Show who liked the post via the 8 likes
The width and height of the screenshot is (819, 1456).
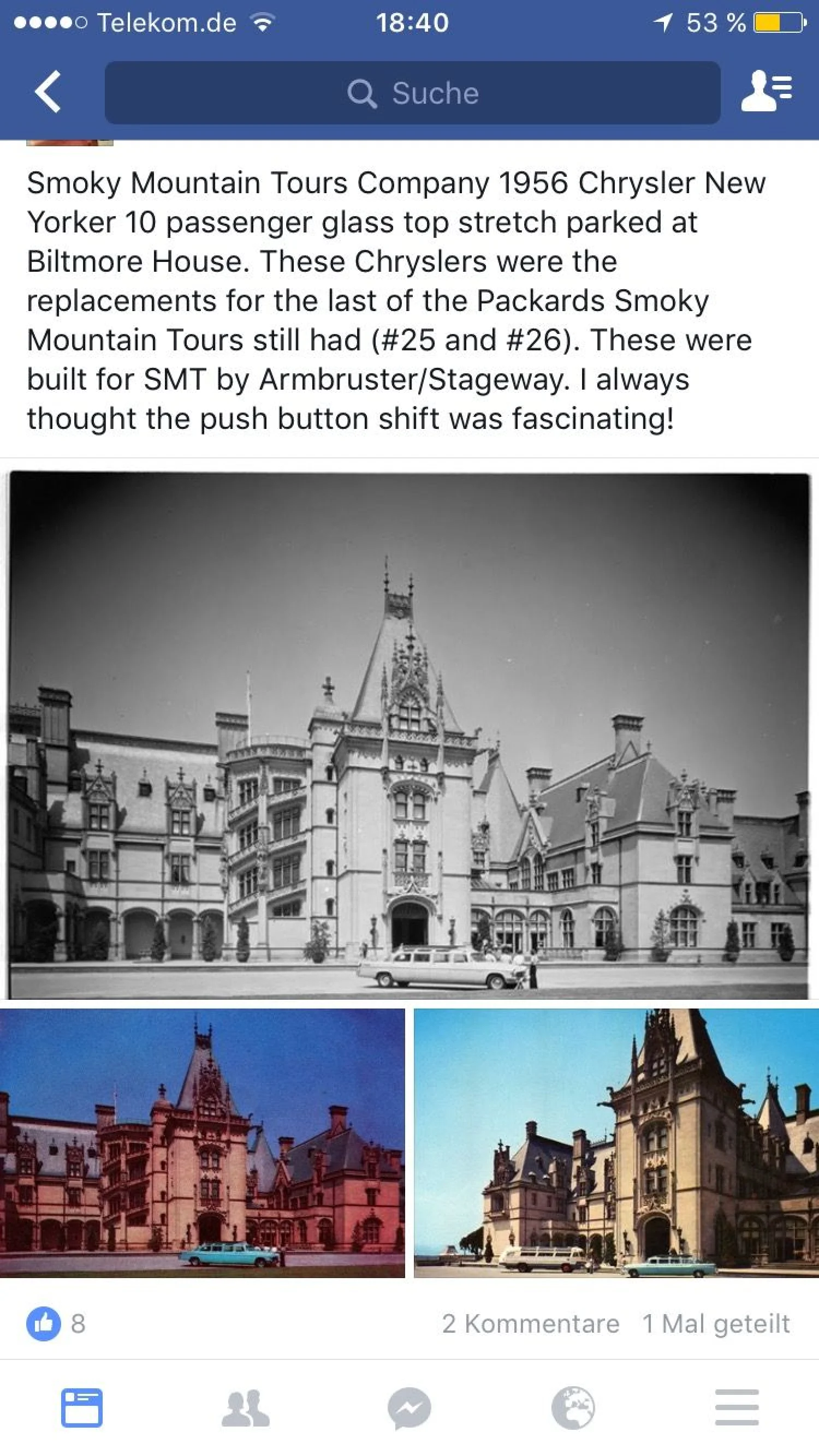point(56,1324)
